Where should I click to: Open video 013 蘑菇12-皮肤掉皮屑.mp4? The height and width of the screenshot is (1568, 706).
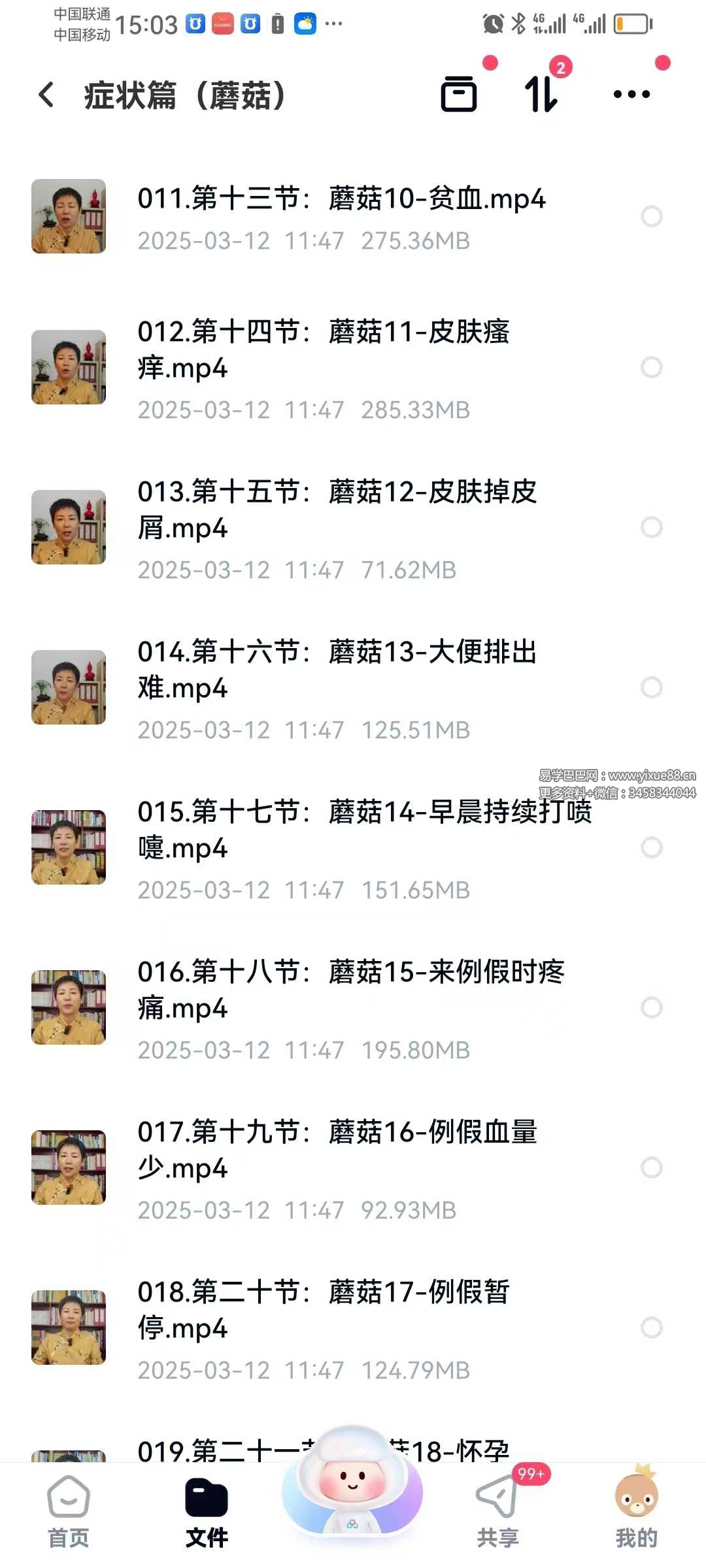pos(337,510)
